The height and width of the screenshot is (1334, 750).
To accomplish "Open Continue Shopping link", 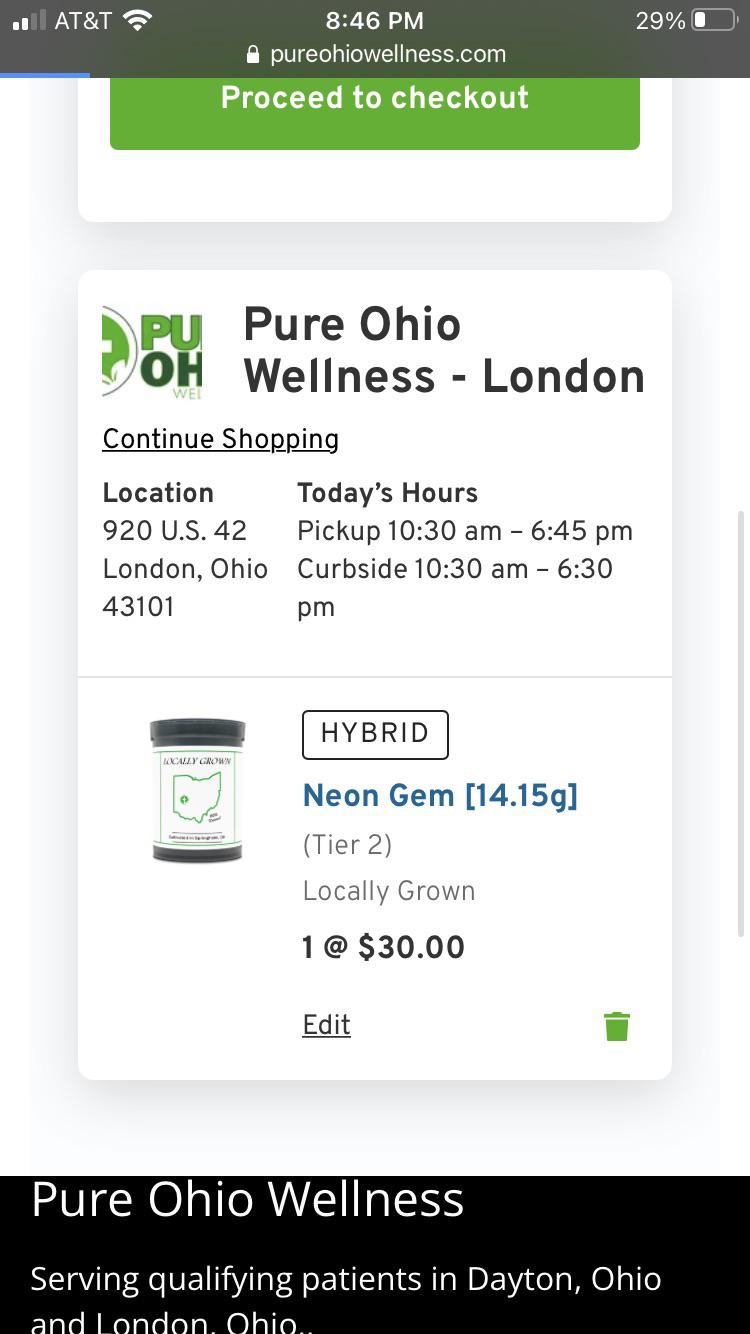I will coord(220,439).
